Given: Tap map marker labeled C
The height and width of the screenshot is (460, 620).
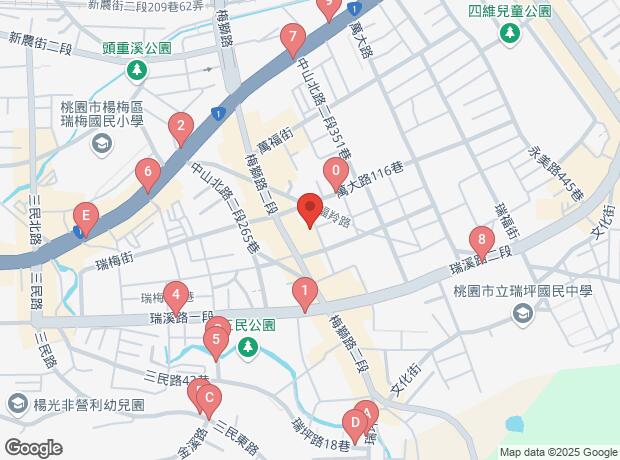Looking at the screenshot, I should pos(208,399).
